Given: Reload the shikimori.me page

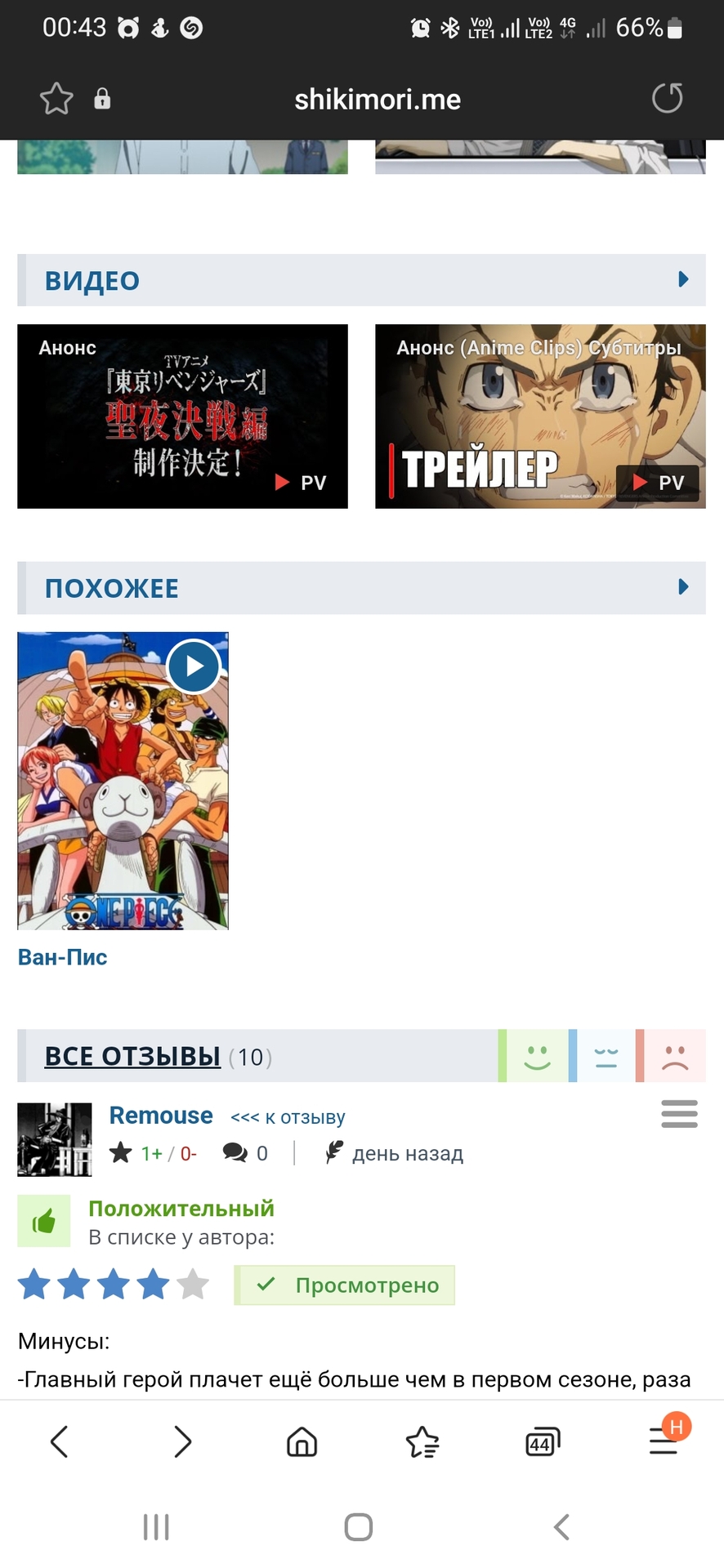Looking at the screenshot, I should 667,99.
